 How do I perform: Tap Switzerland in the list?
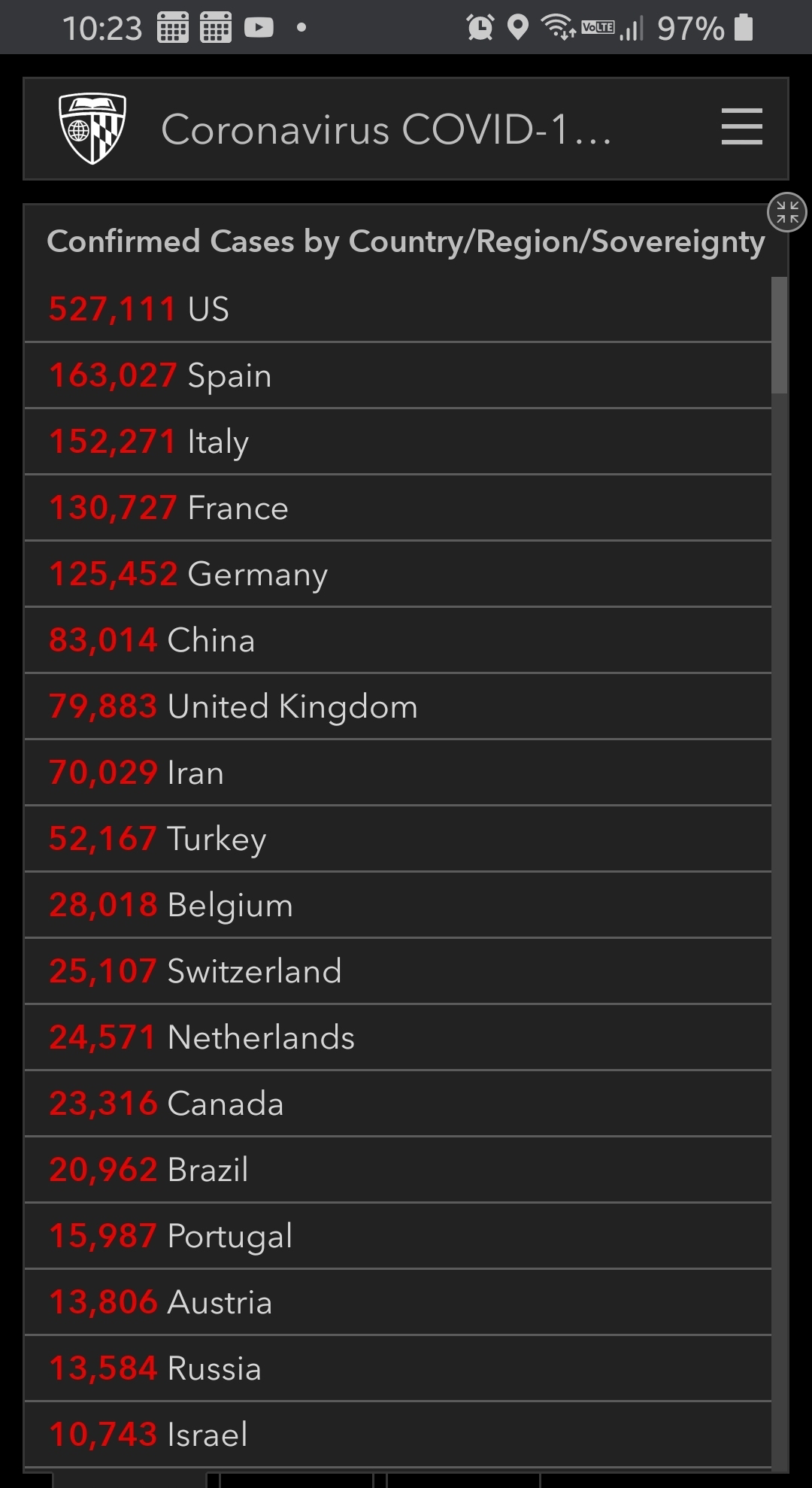398,971
